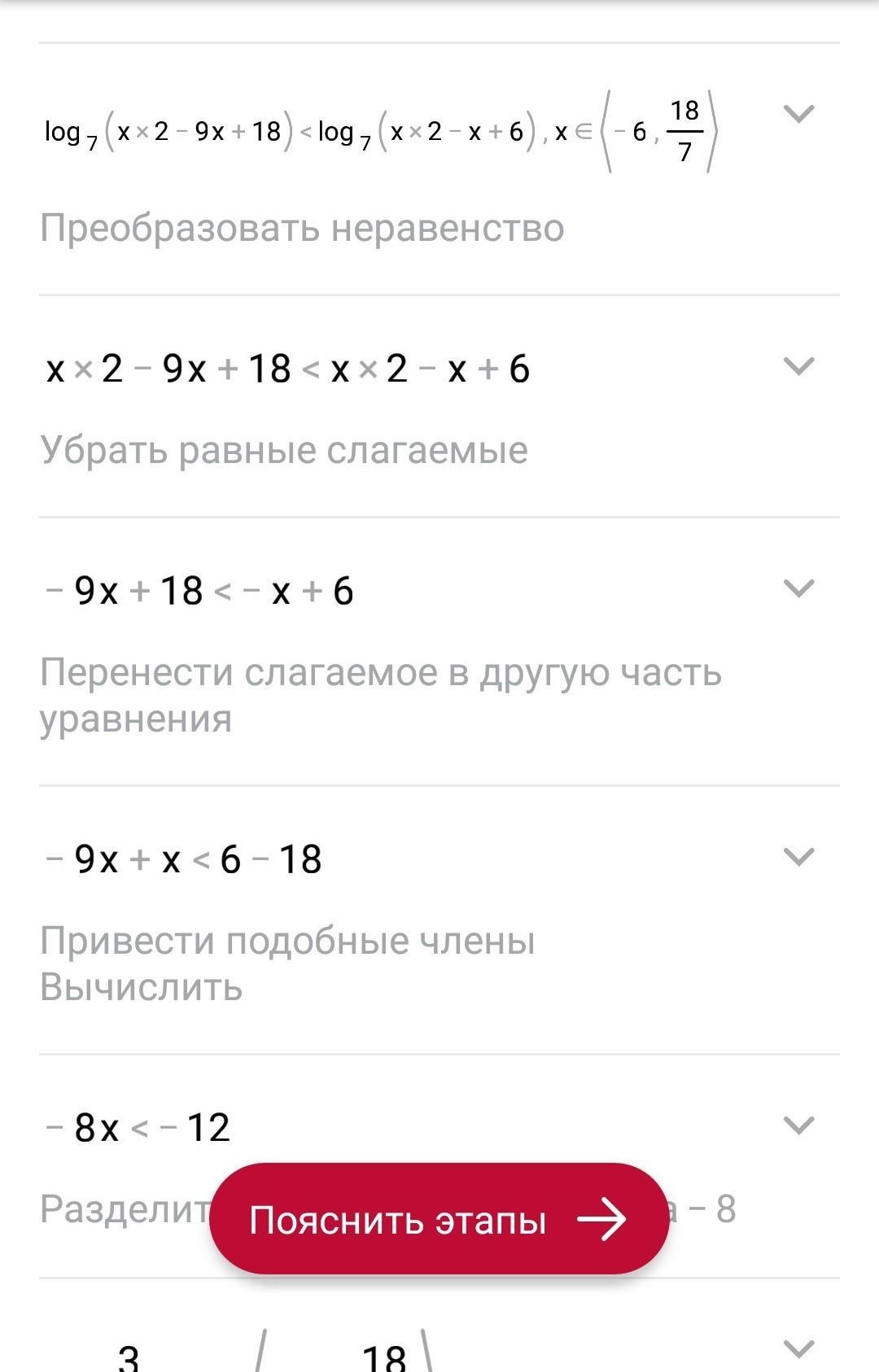Expand the −8x < −12 step

798,1125
